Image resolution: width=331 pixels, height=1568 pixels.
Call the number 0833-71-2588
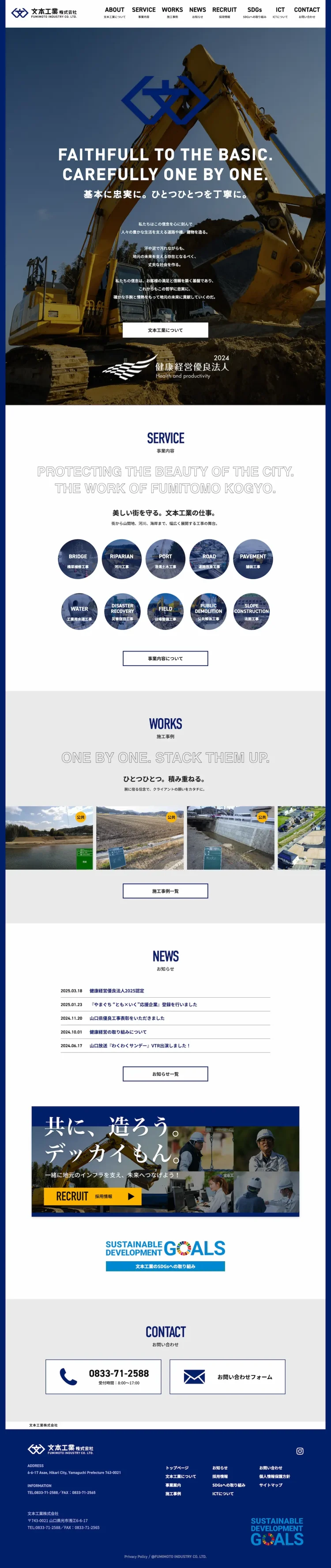coord(103,1376)
